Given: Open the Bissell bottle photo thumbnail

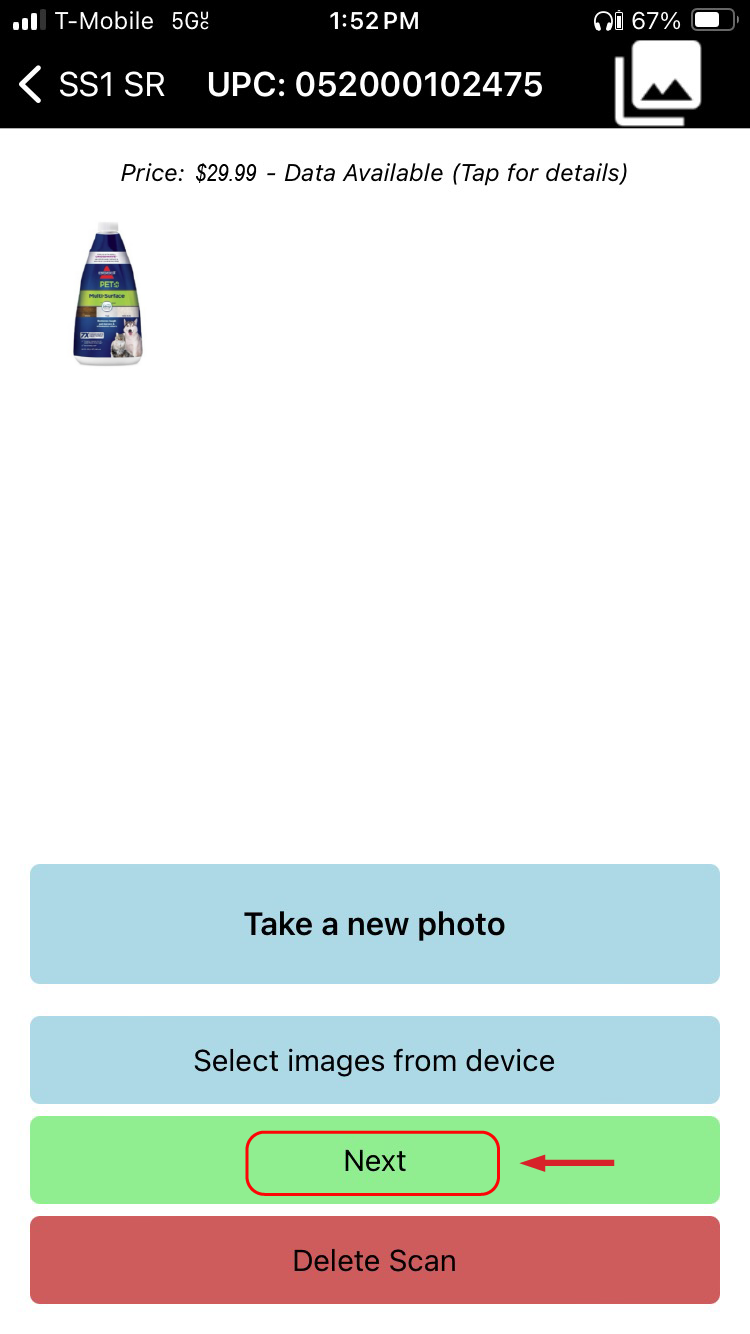Looking at the screenshot, I should (108, 294).
